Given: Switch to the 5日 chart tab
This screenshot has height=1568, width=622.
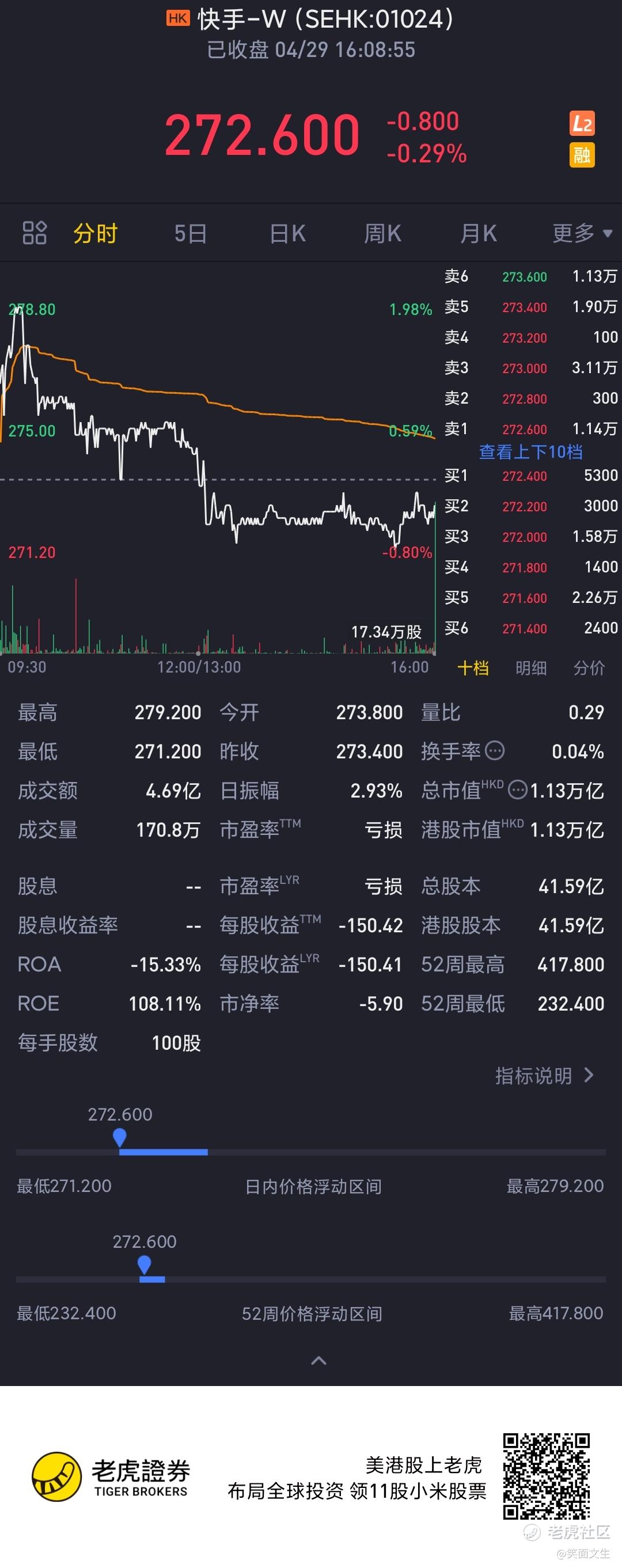Looking at the screenshot, I should pos(191,234).
